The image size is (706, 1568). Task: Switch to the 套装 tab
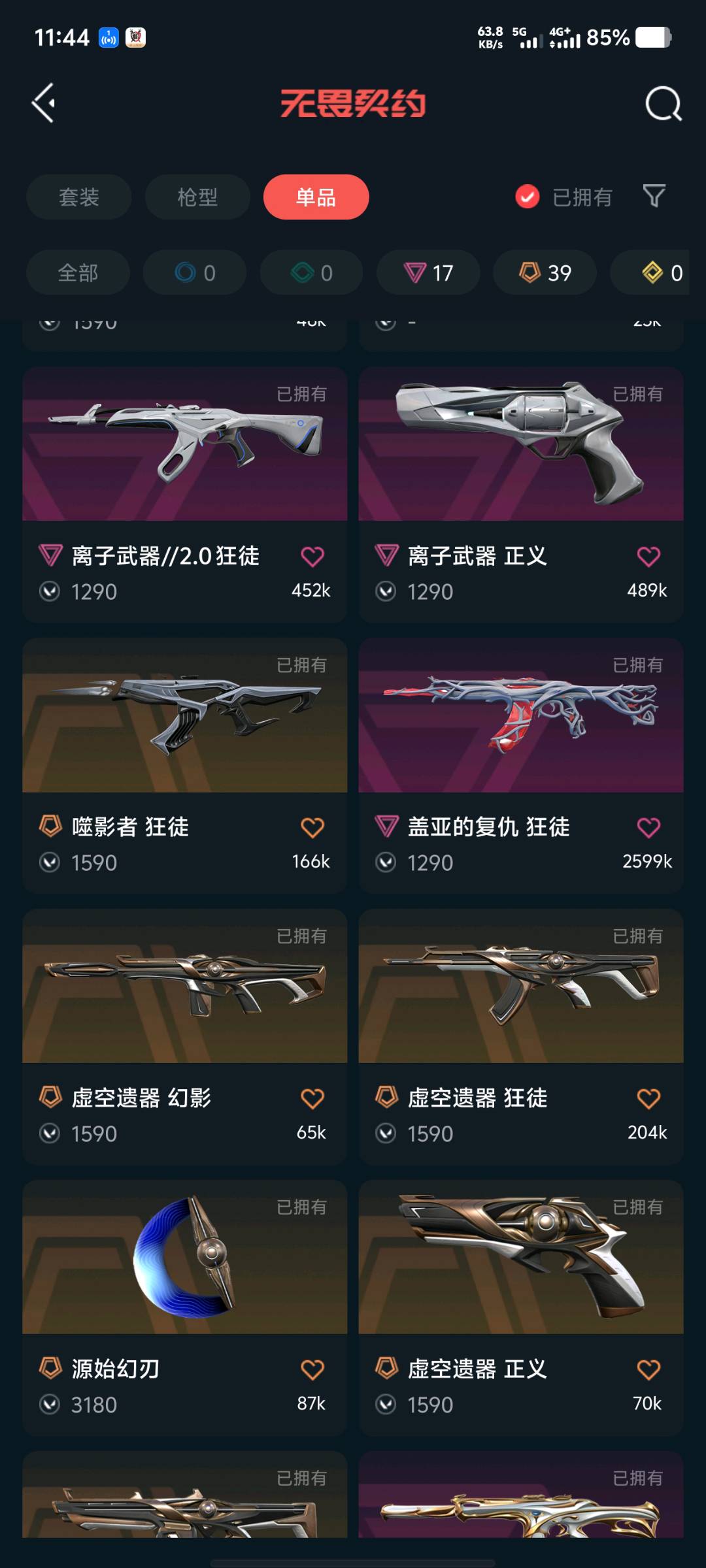point(78,197)
